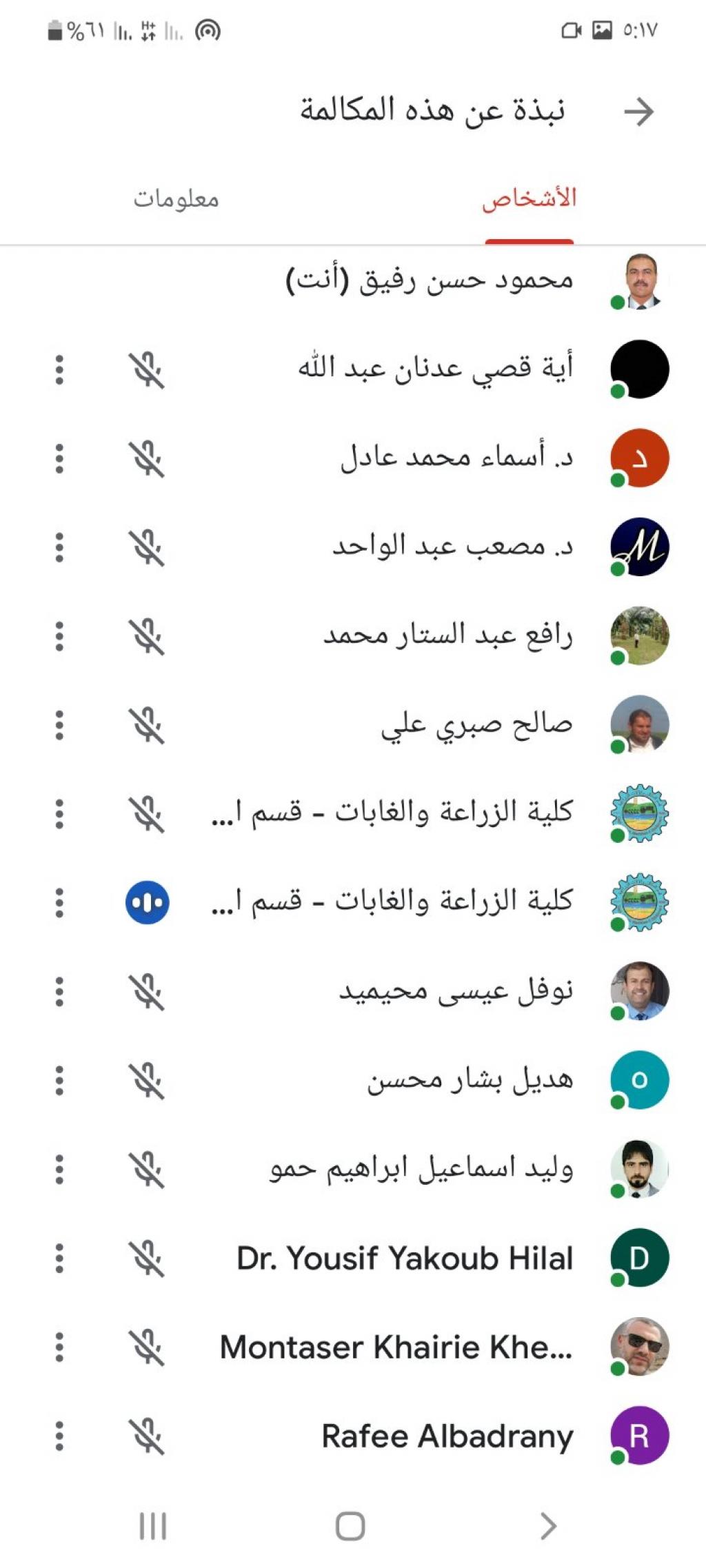This screenshot has width=706, height=1568.
Task: Go back using the header arrow
Action: click(x=638, y=112)
